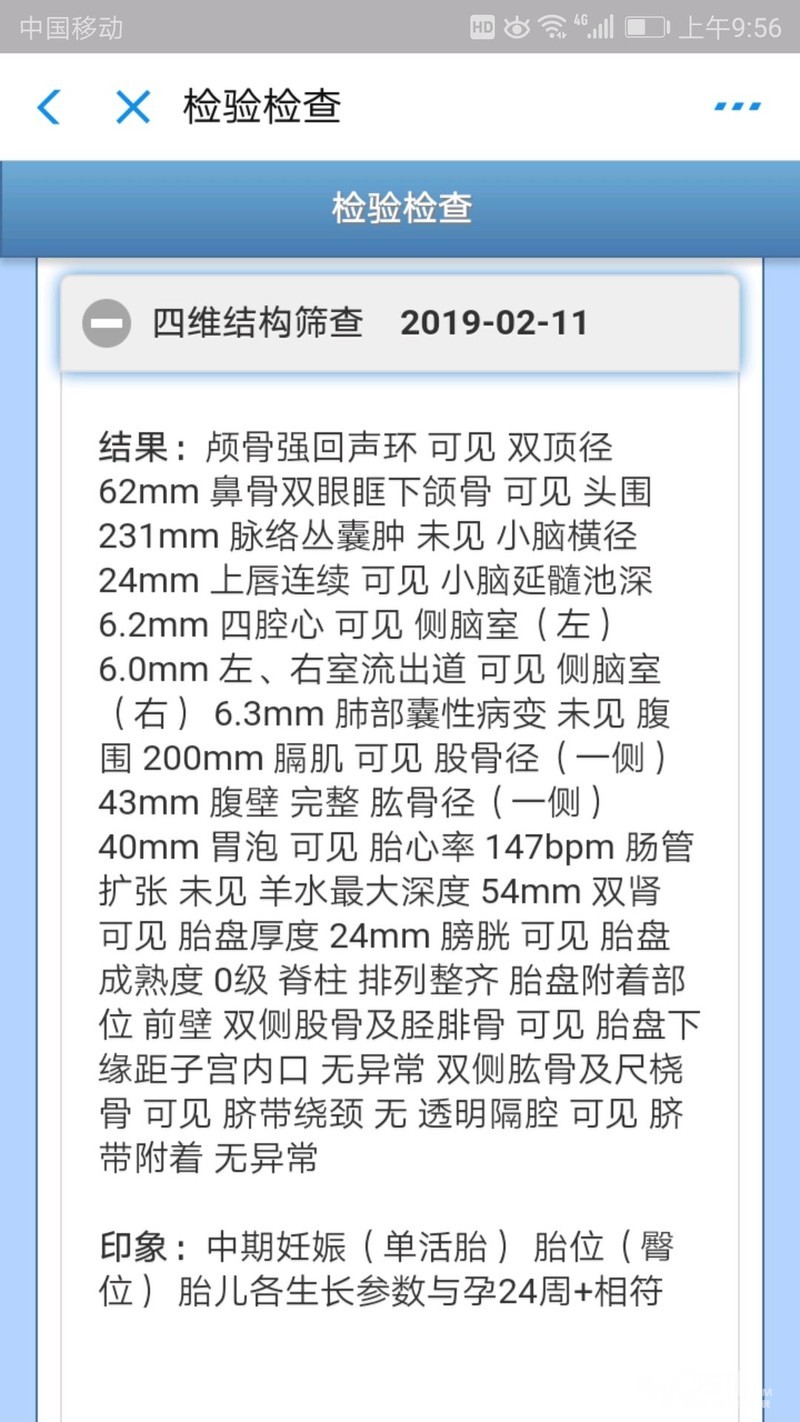
Task: Close the 检验检查 page
Action: pos(132,106)
